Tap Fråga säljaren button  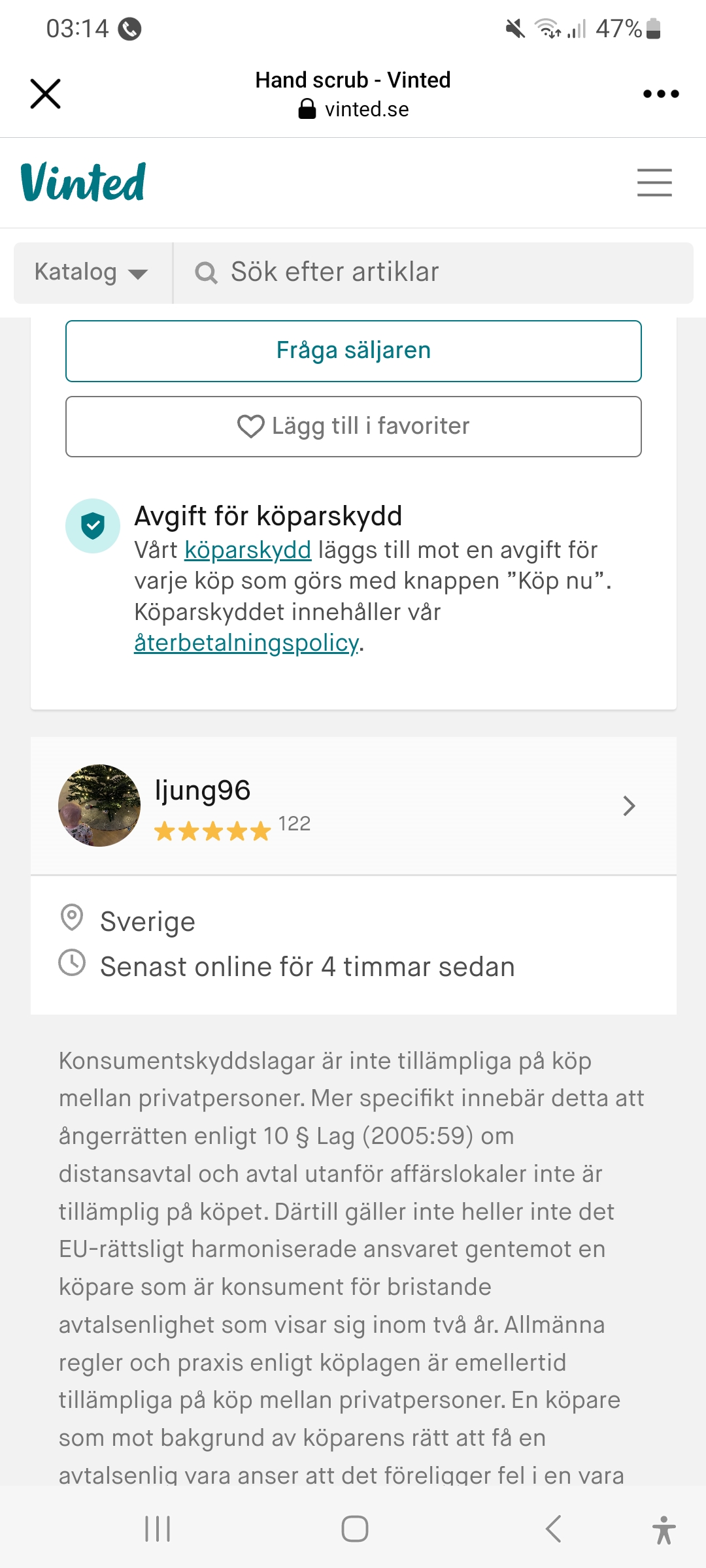[353, 351]
